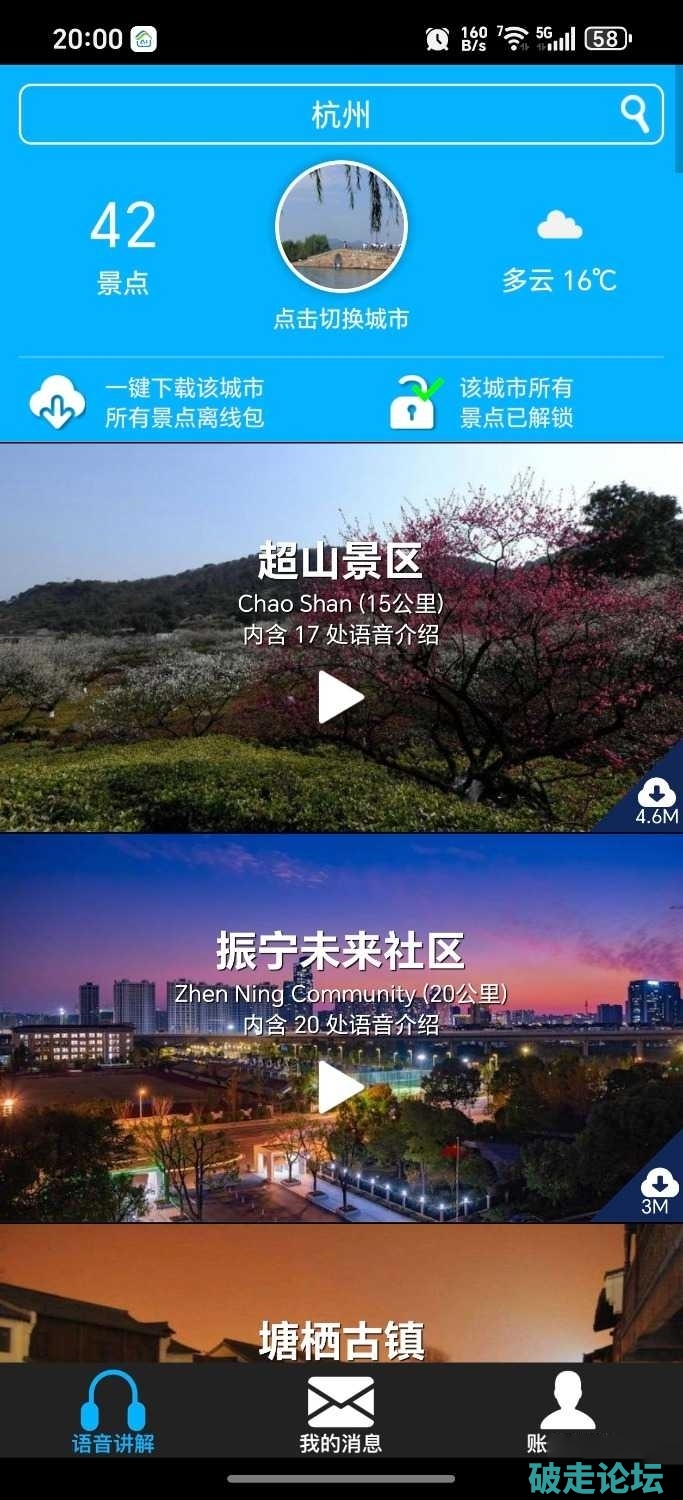Tap the round city photo to switch city
This screenshot has height=1500, width=683.
[341, 228]
